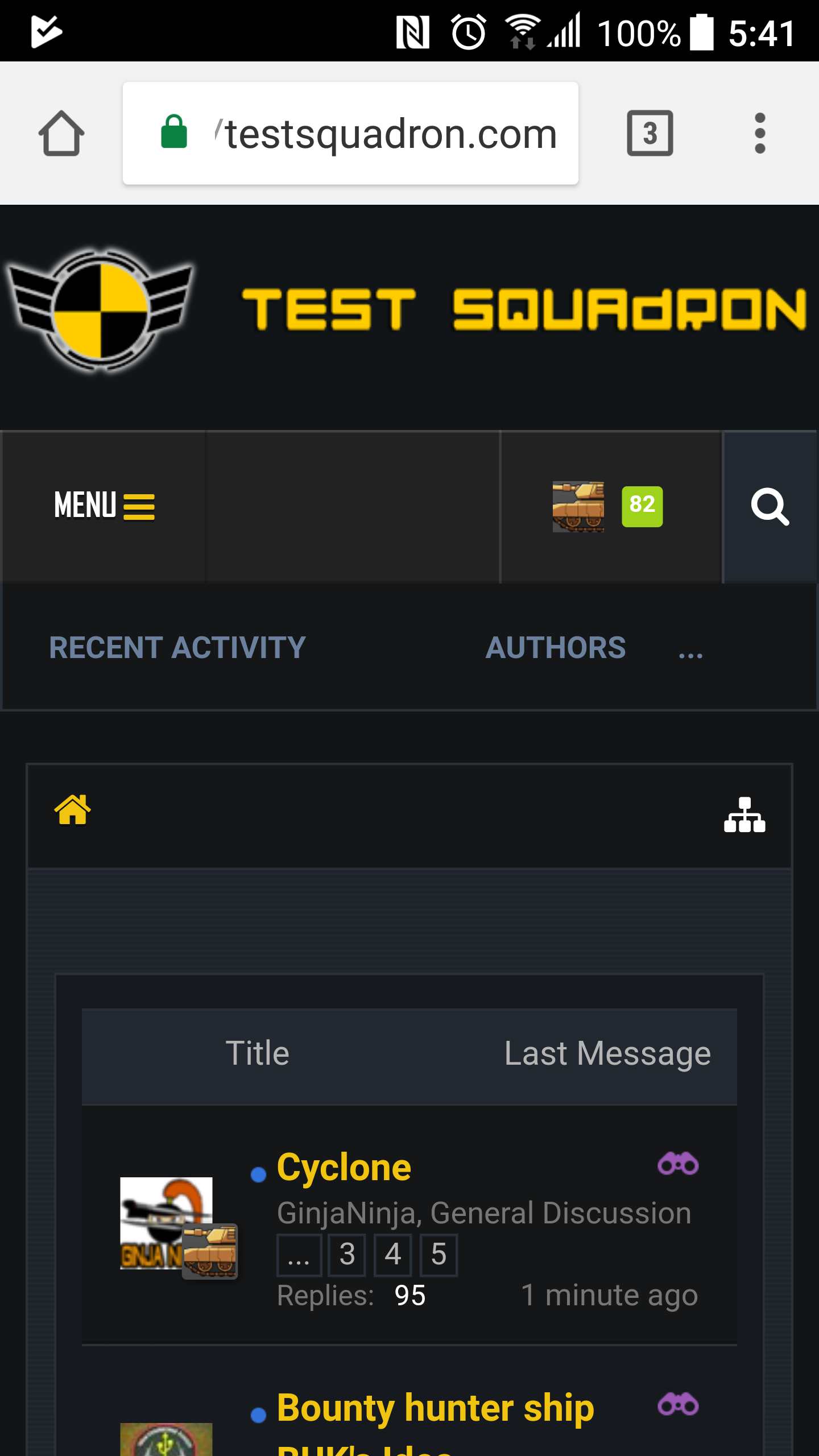Jump to page 5 of Cyclone thread
Screen dimensions: 819x1456
[x=439, y=1255]
